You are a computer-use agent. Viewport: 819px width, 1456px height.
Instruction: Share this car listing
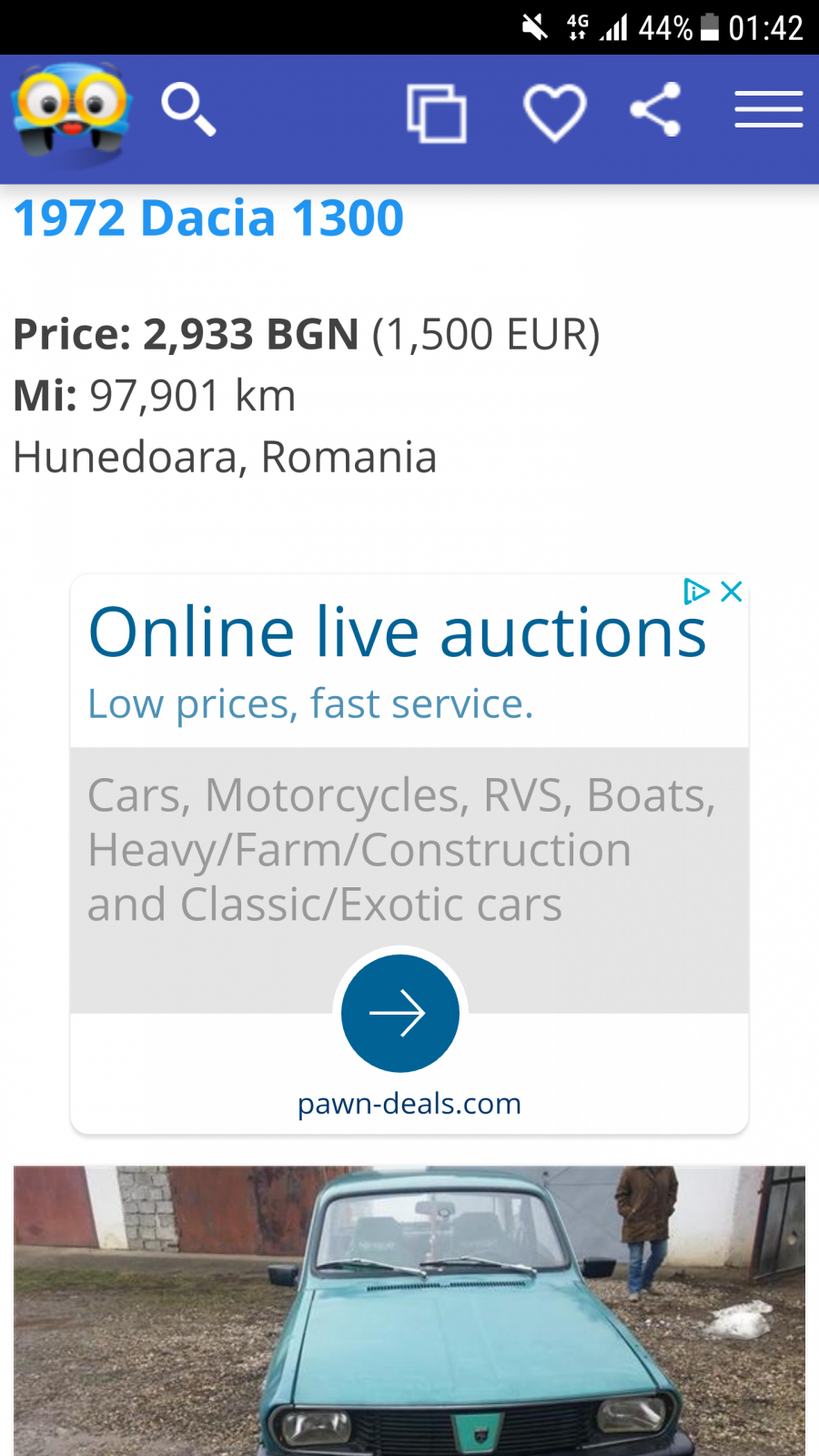coord(655,110)
